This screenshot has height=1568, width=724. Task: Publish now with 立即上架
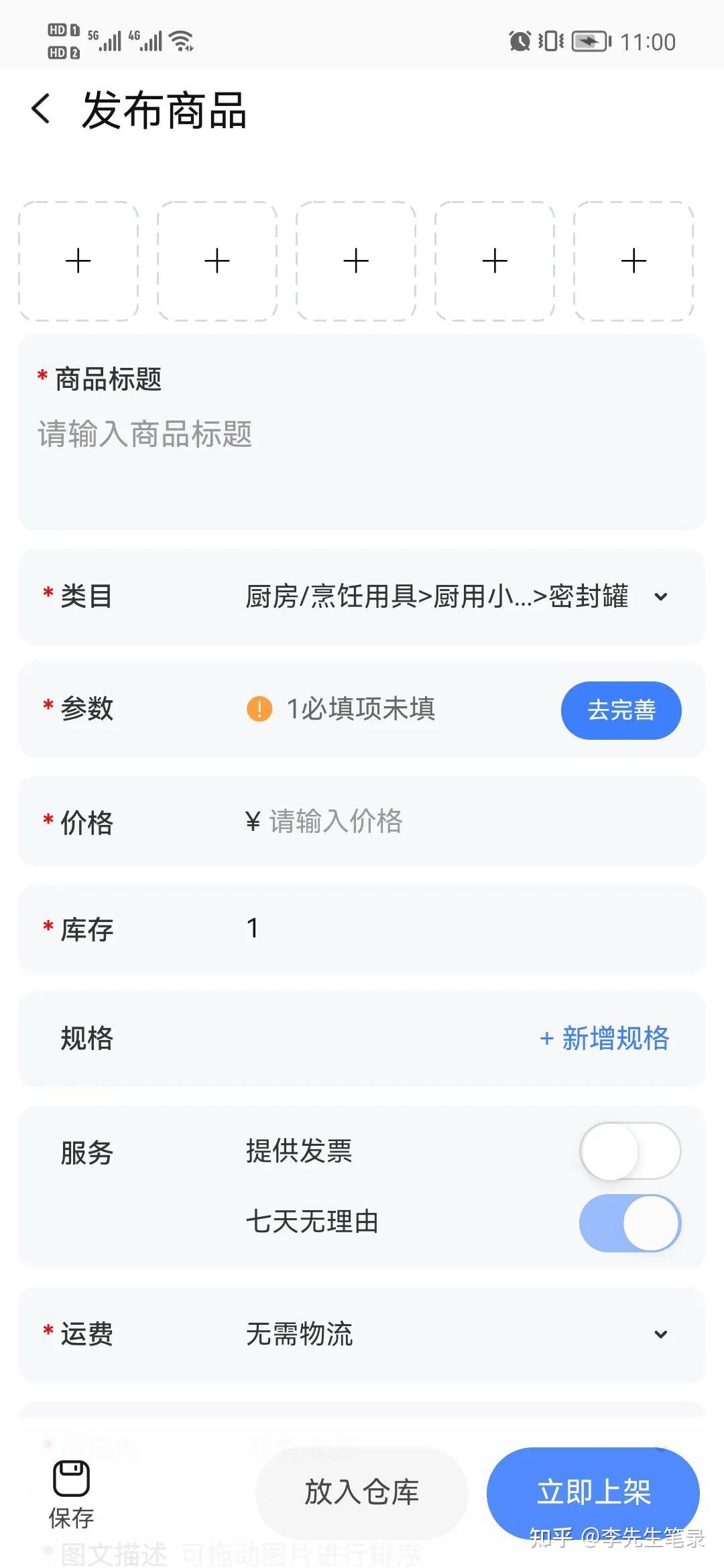(x=593, y=1492)
